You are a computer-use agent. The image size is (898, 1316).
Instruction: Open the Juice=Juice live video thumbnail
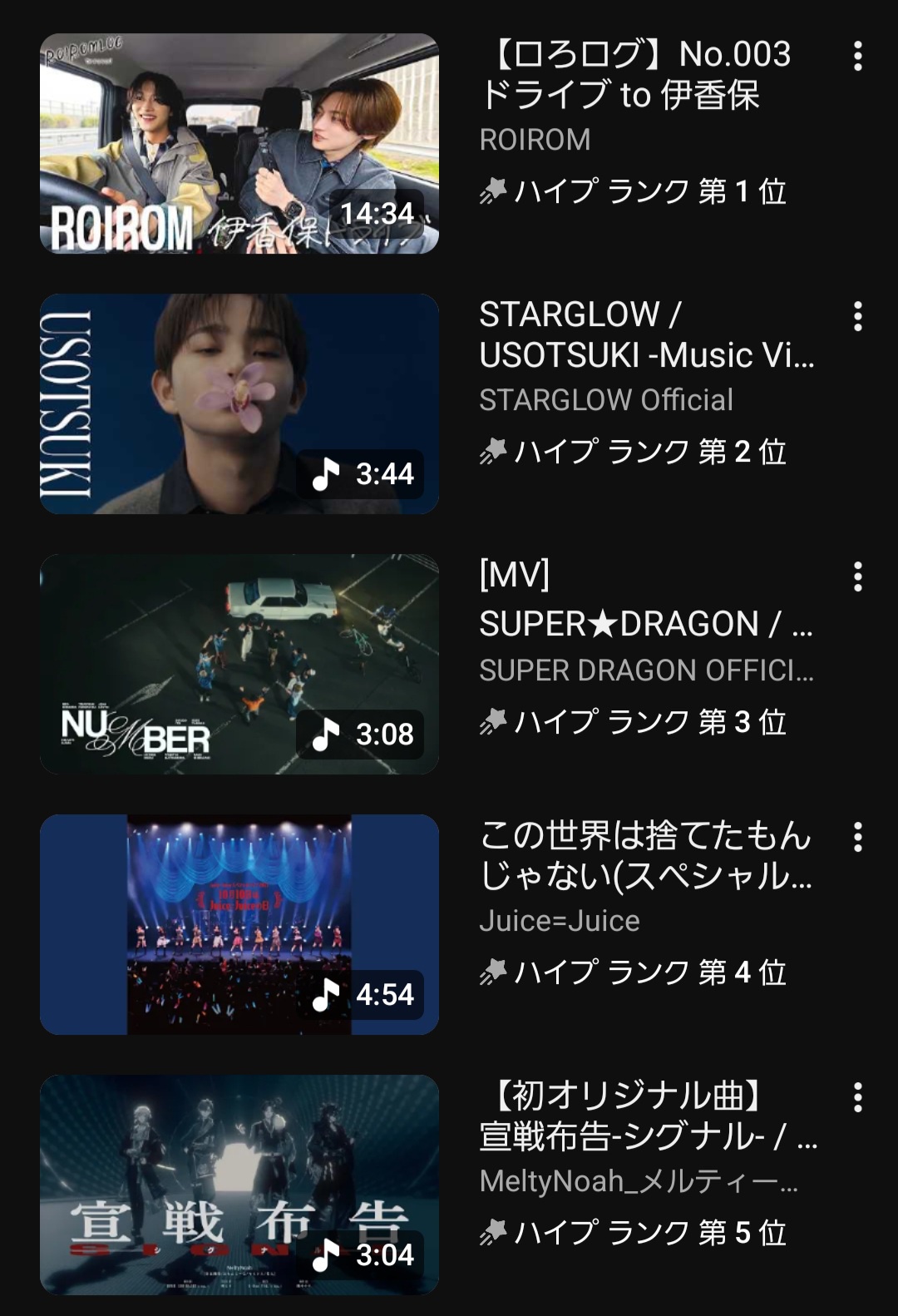239,924
